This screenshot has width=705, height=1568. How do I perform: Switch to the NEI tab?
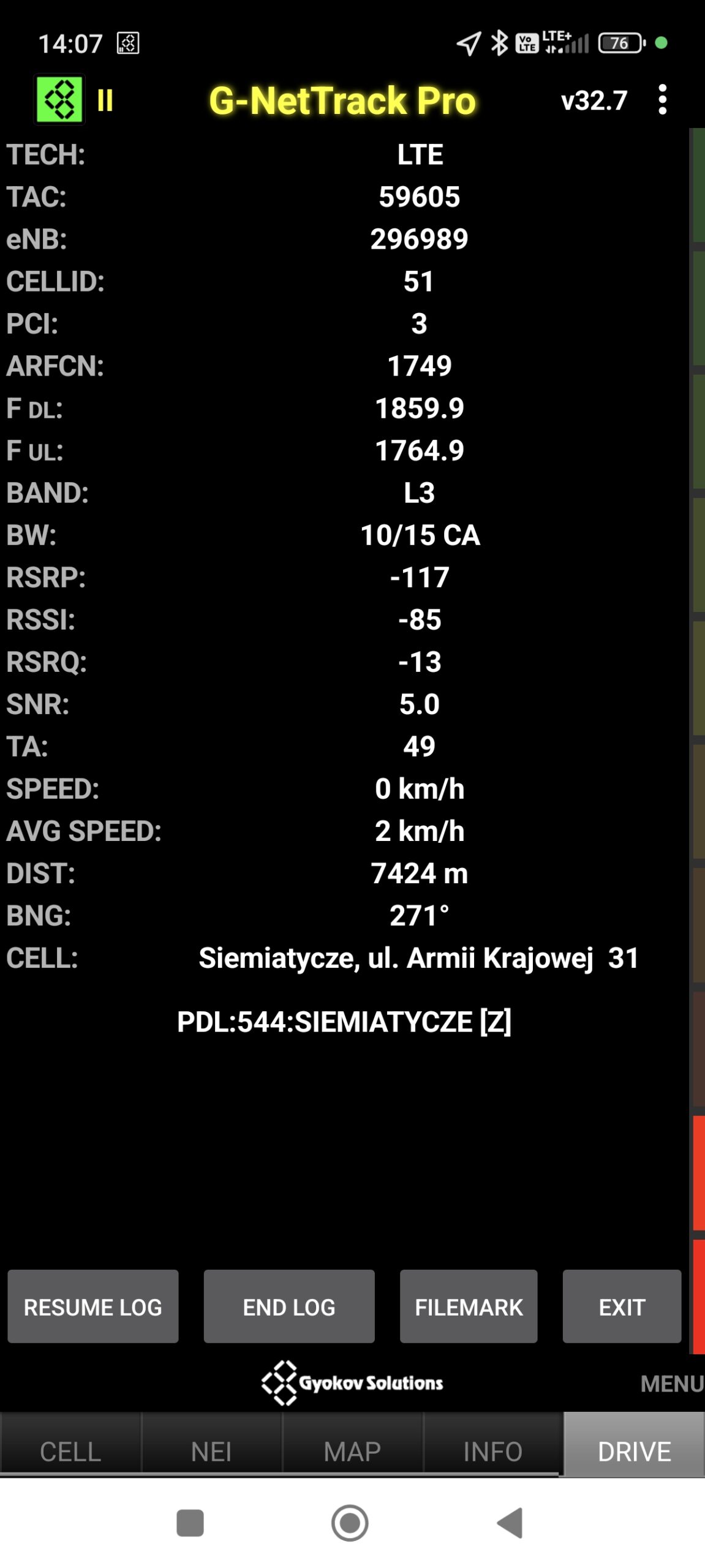[211, 1451]
